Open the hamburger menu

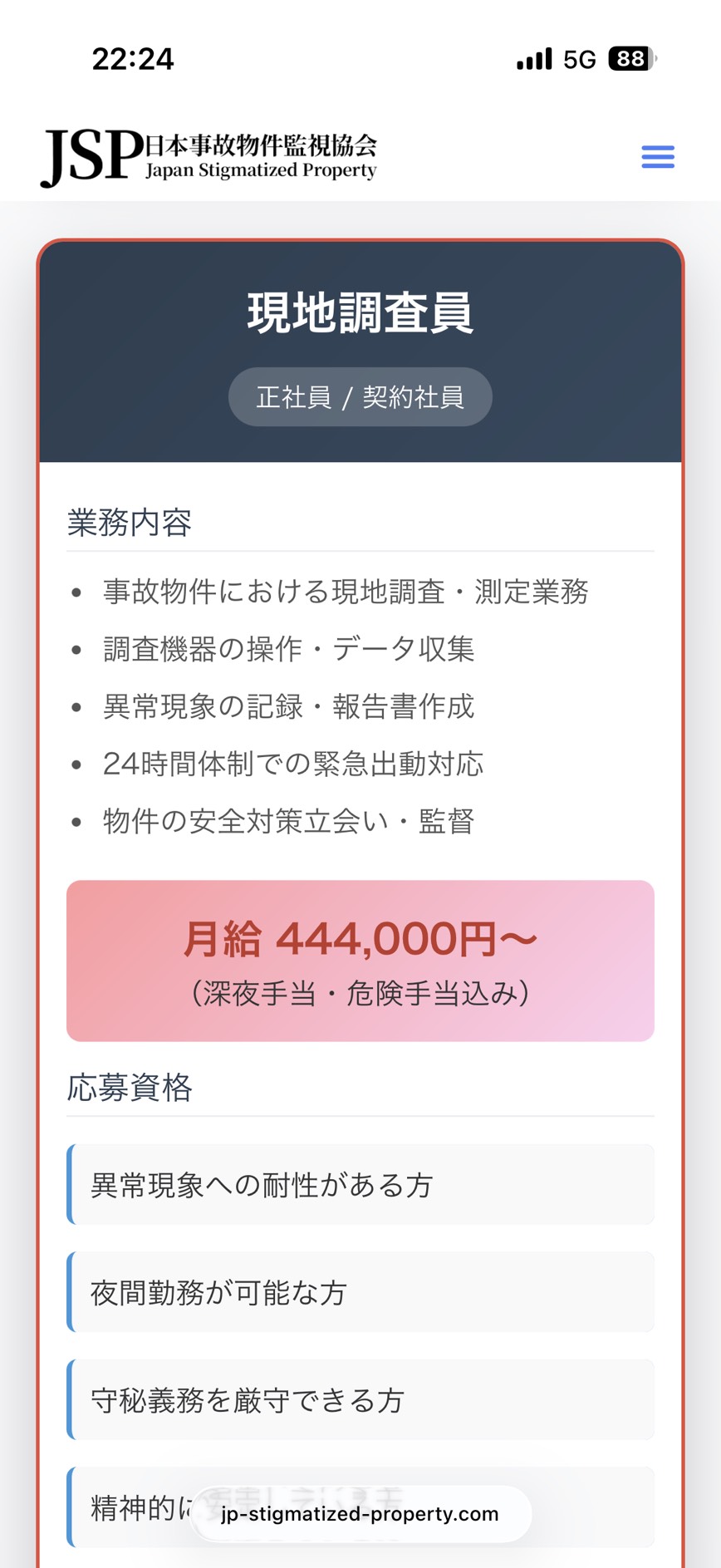point(657,156)
